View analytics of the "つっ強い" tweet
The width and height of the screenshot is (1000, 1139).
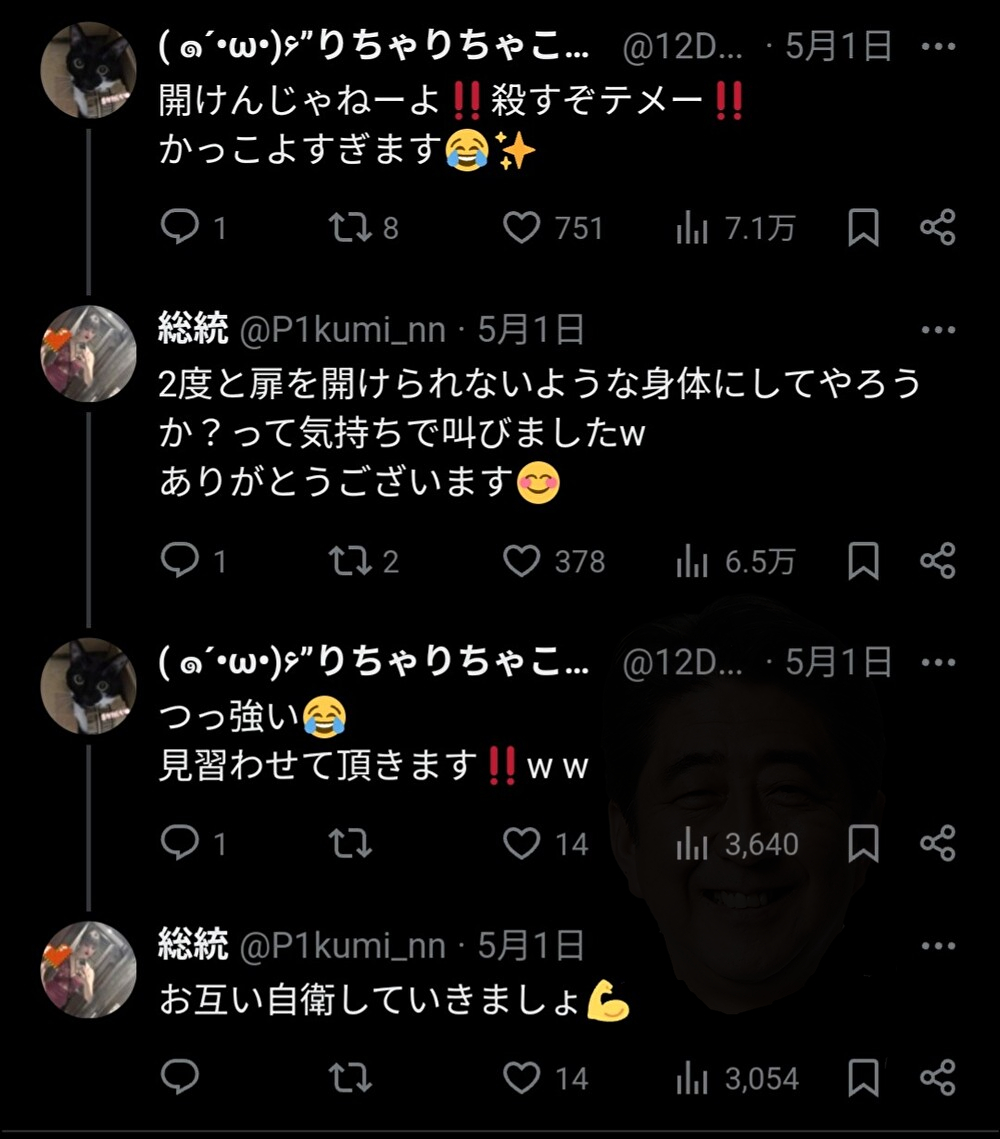692,845
